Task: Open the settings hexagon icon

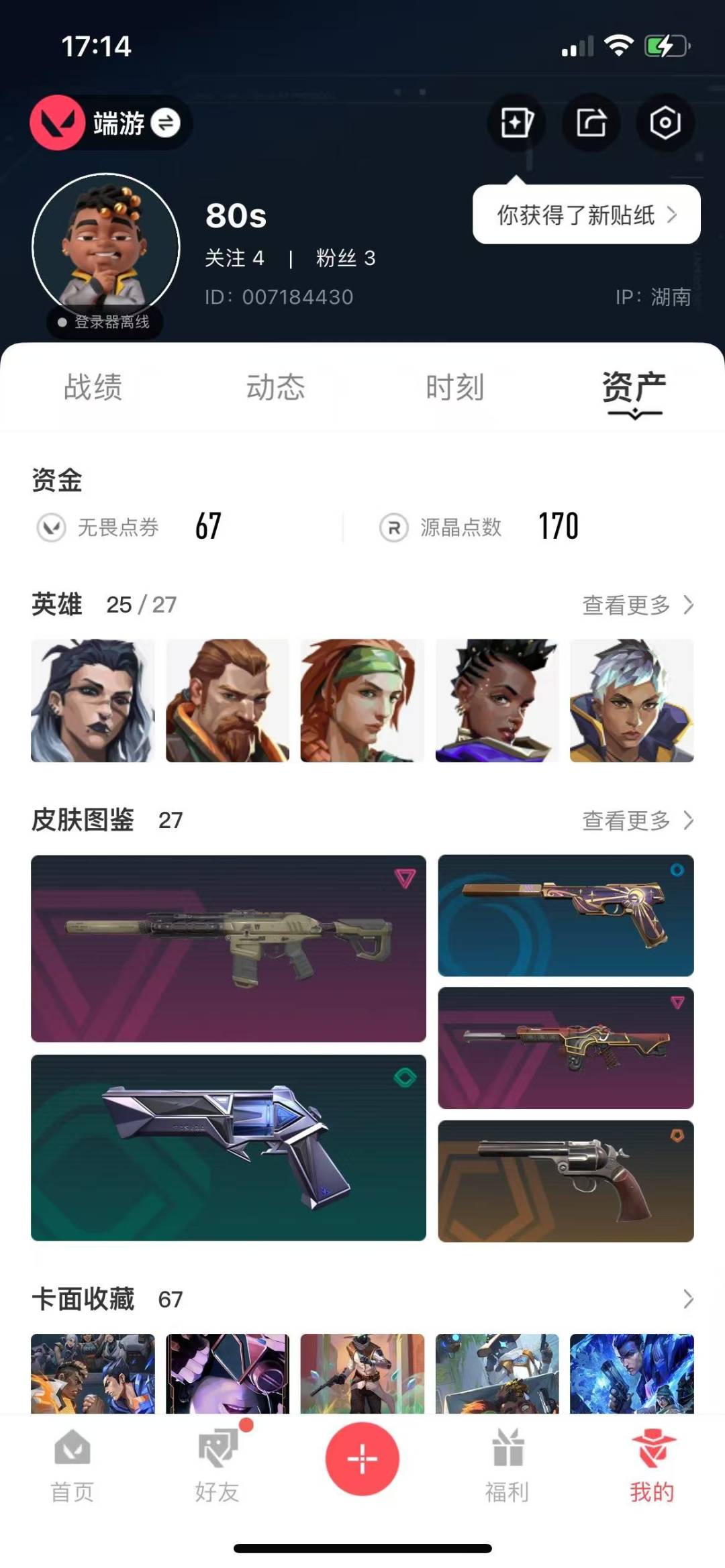Action: pos(665,123)
